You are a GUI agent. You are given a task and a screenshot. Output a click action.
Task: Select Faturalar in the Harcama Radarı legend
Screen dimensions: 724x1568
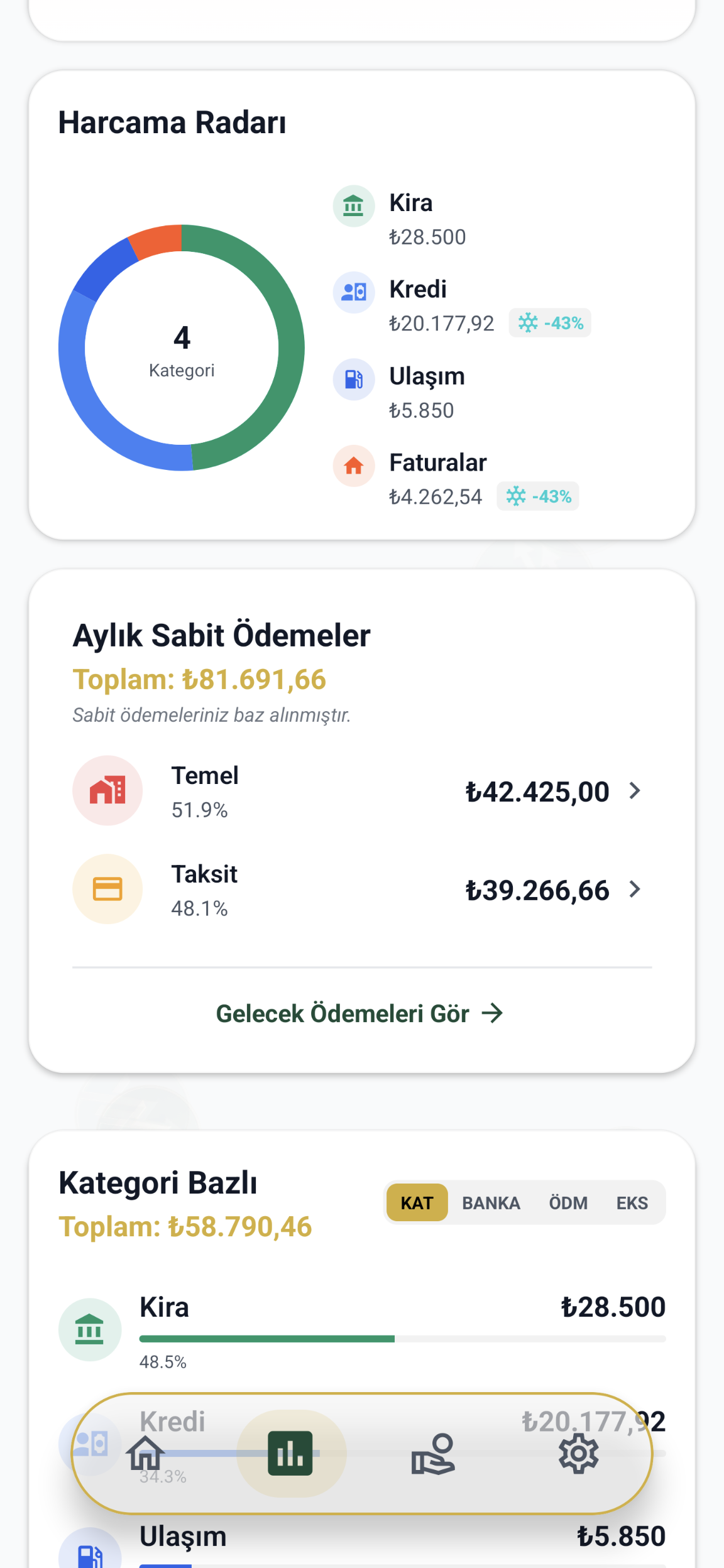[437, 477]
